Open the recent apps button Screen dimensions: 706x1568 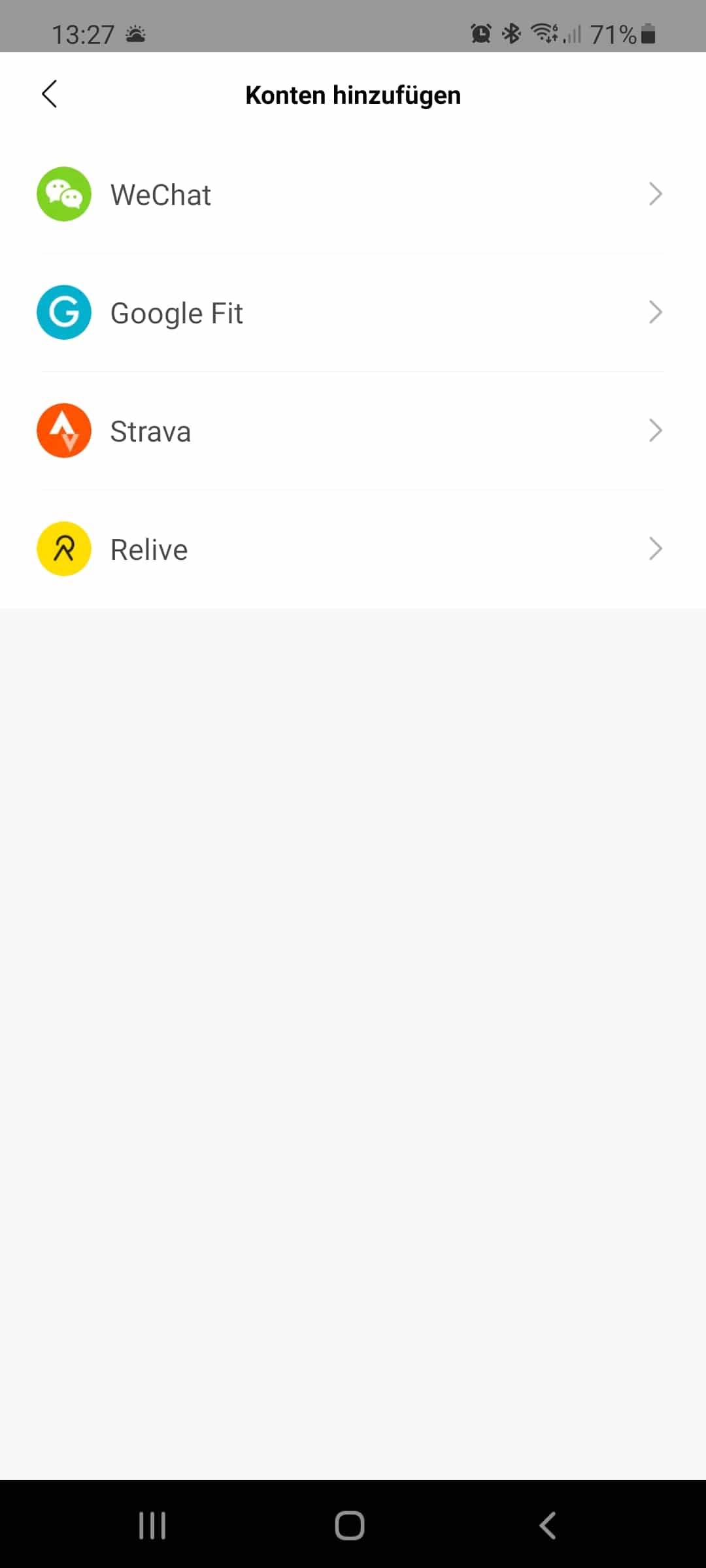coord(152,1526)
